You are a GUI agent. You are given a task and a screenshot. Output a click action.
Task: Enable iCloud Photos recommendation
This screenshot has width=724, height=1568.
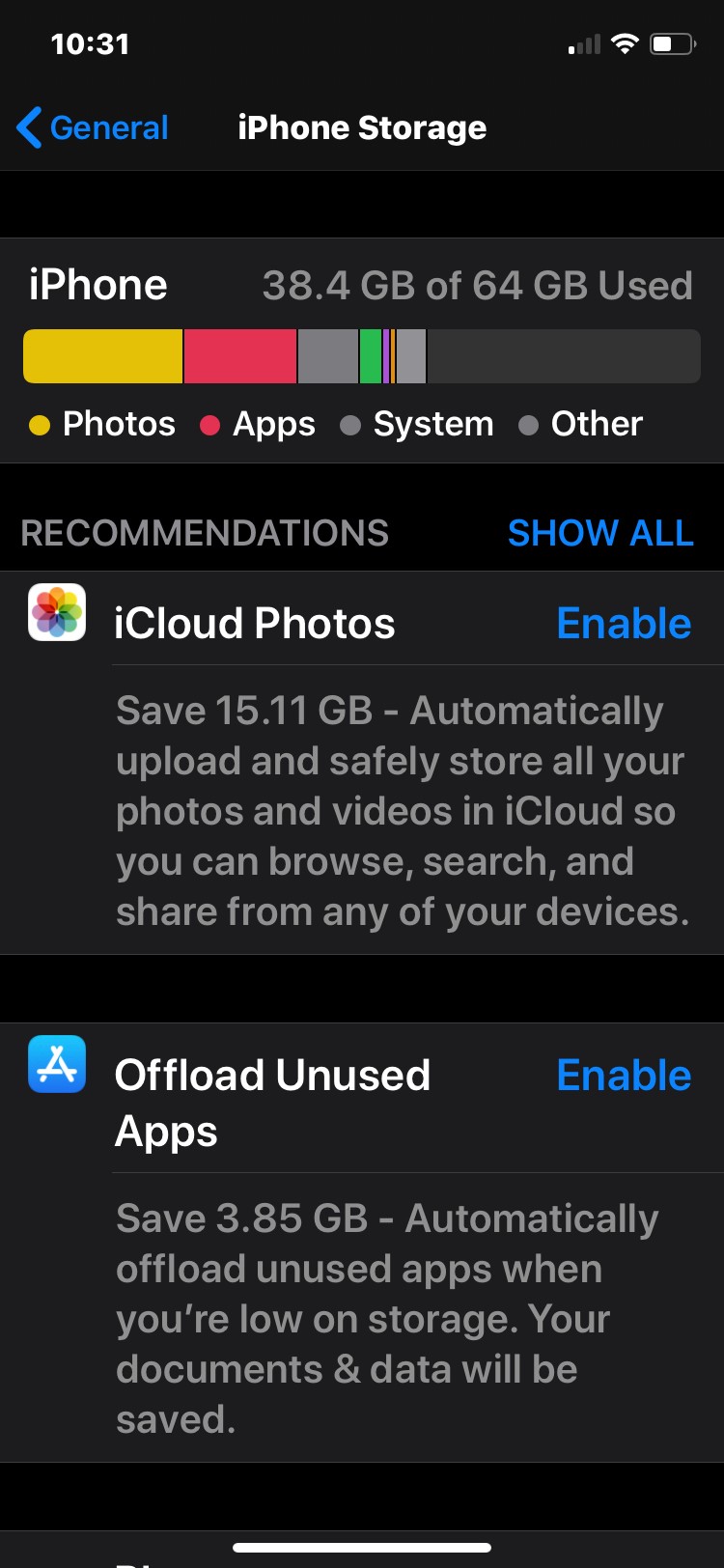pyautogui.click(x=624, y=624)
